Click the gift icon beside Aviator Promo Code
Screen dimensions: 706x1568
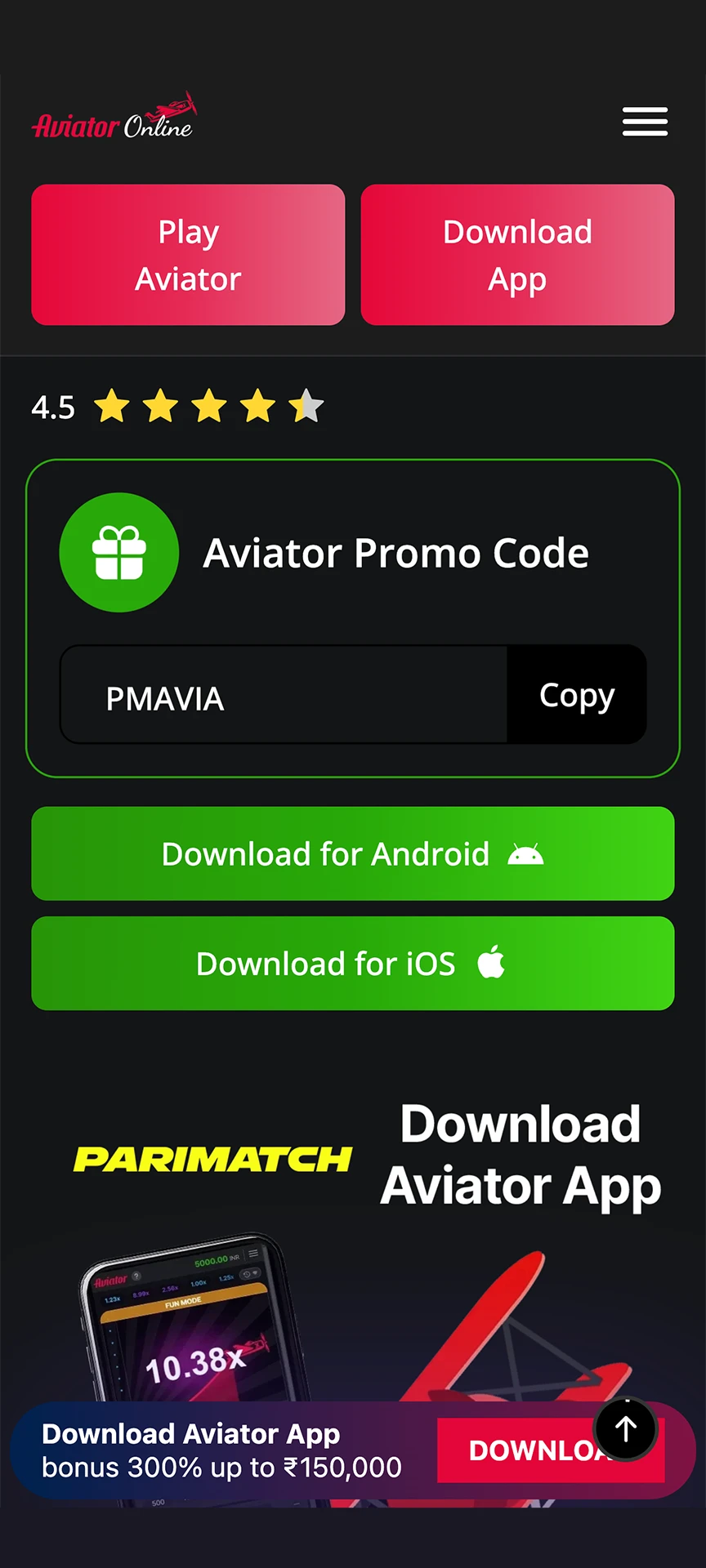[118, 552]
